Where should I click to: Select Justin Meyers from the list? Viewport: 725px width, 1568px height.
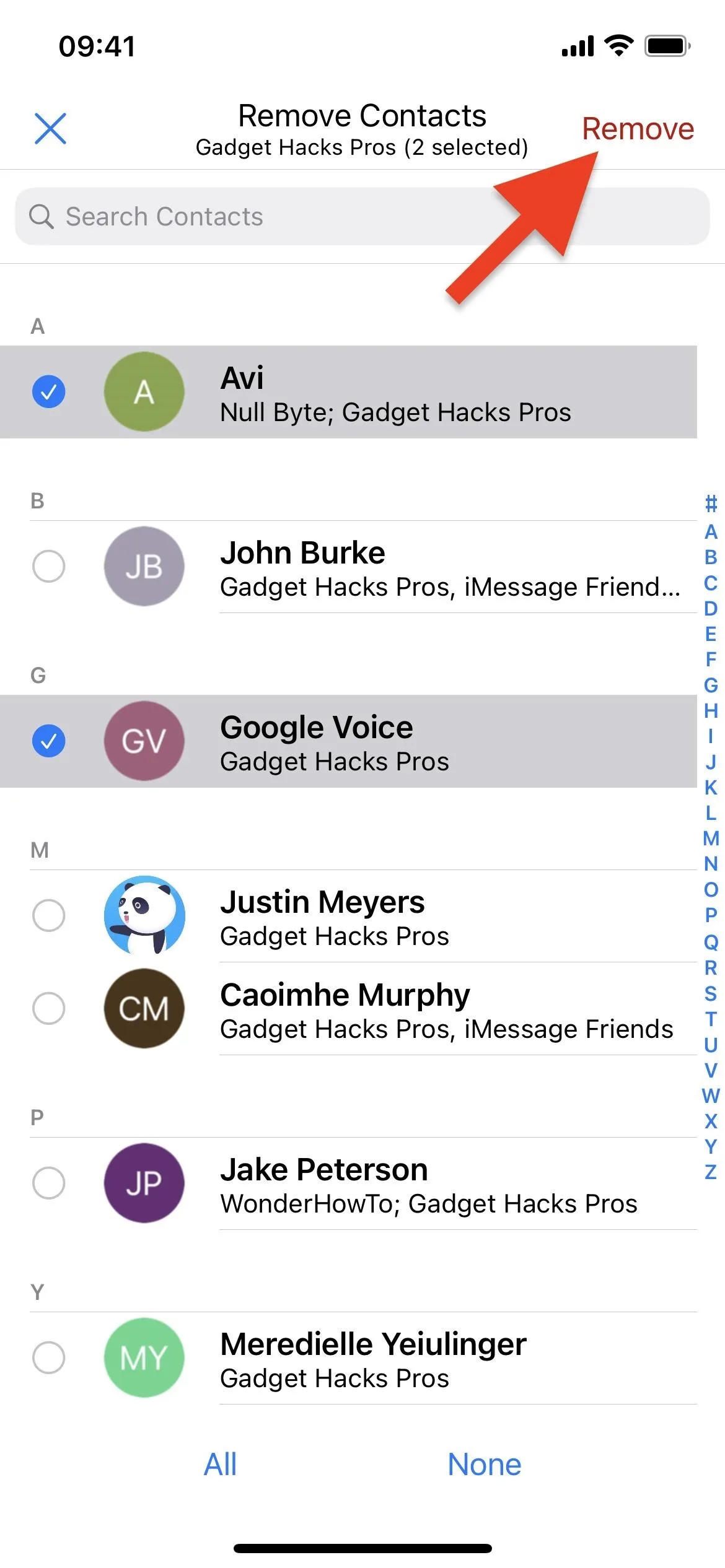pyautogui.click(x=49, y=916)
